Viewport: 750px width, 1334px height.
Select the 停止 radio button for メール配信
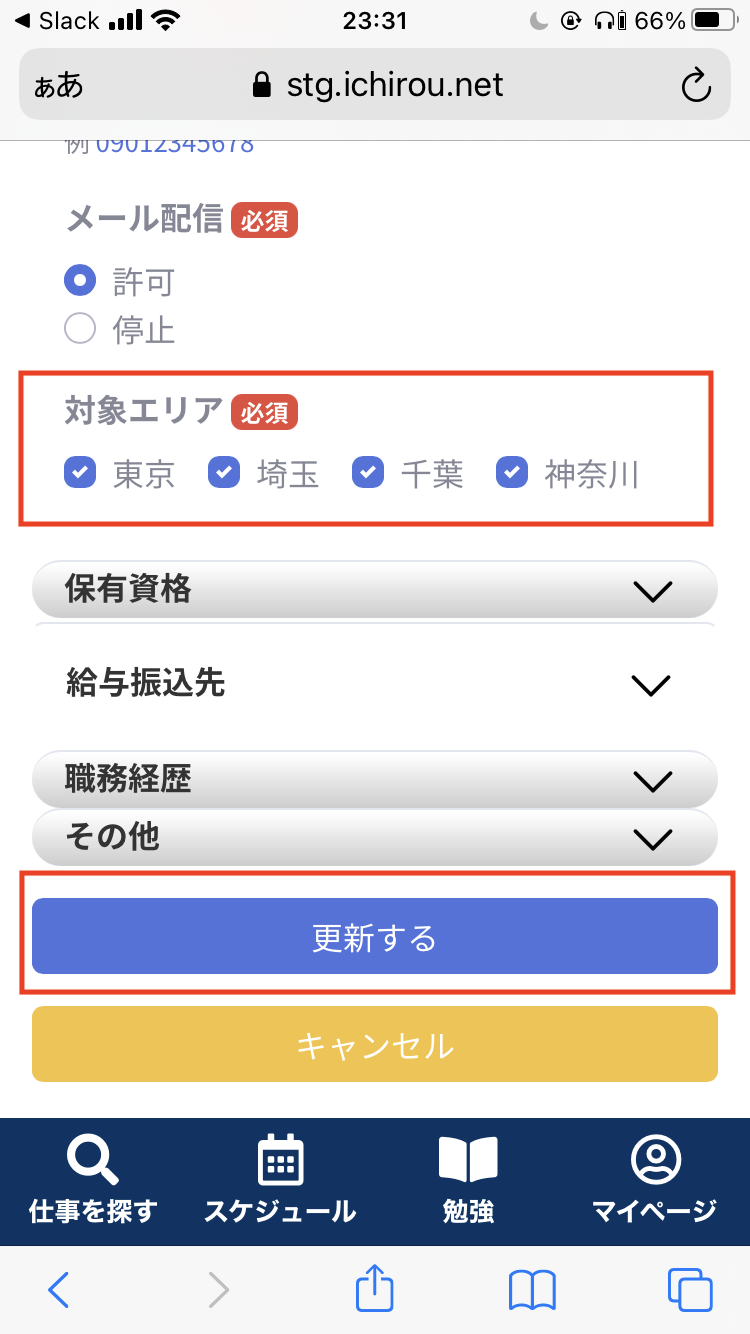click(x=80, y=328)
